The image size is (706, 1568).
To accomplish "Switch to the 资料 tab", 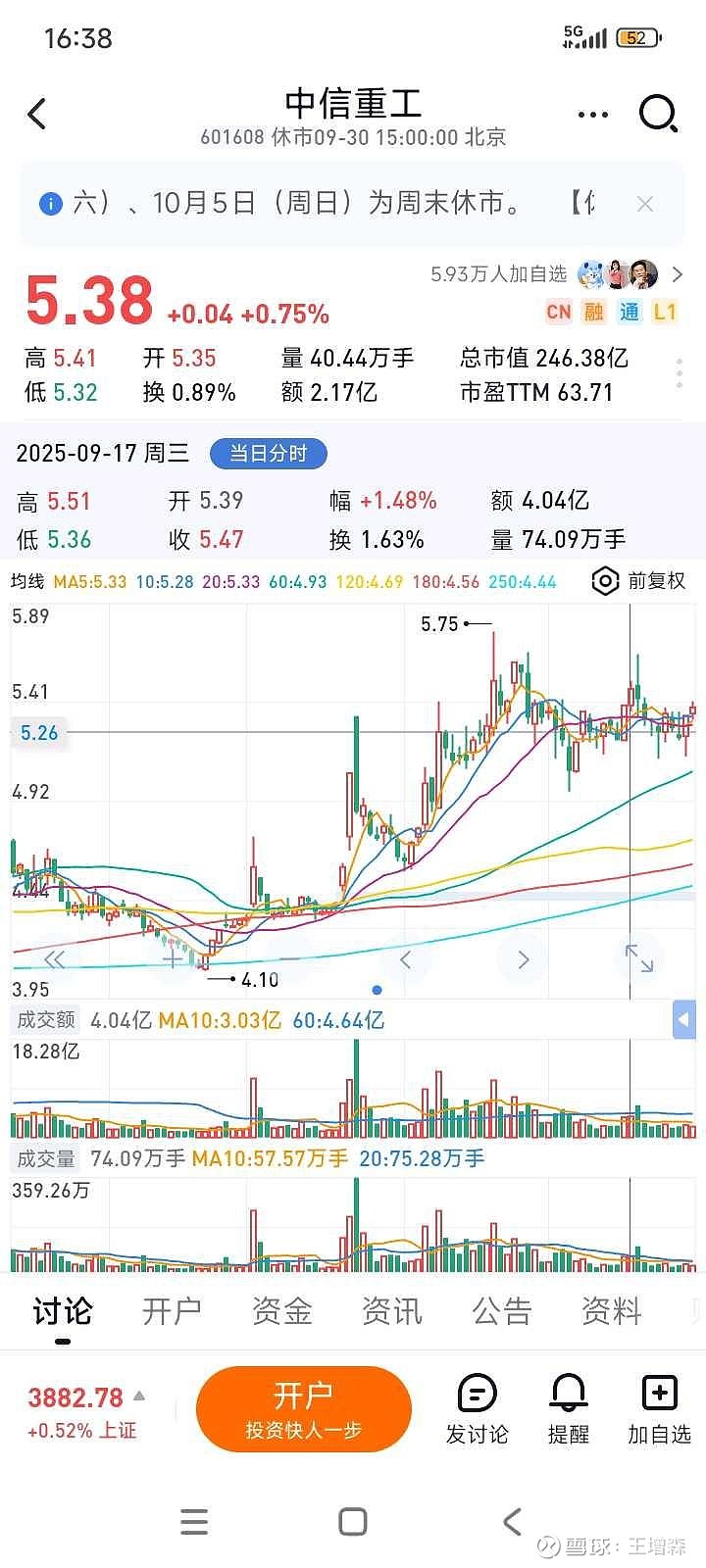I will 611,1311.
